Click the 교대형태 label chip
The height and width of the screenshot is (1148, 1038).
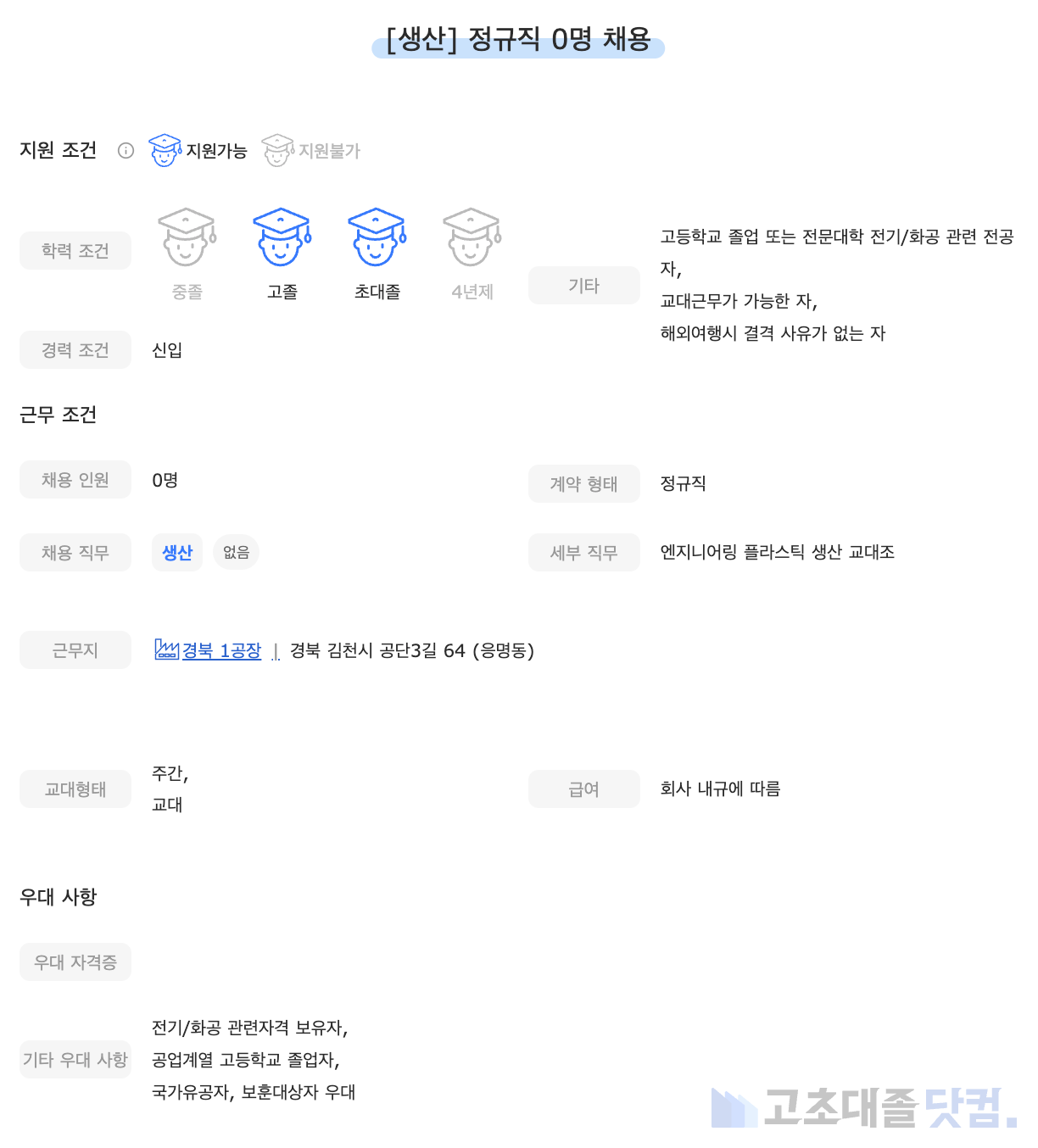pos(75,789)
